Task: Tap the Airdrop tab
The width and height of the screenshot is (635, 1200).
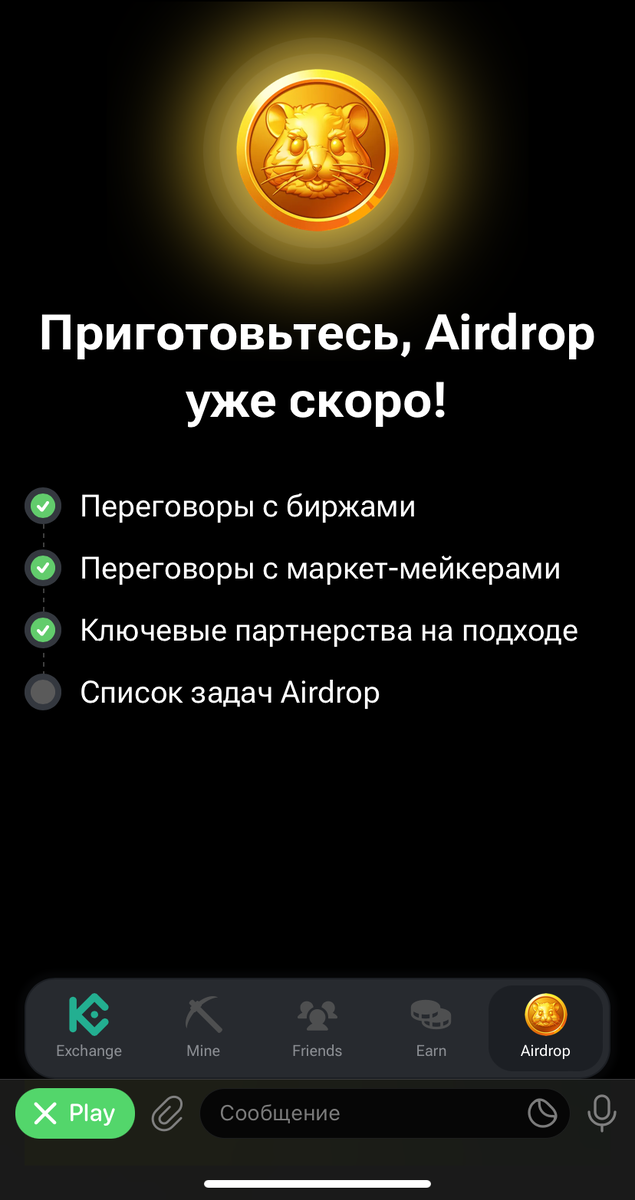Action: coord(545,1027)
